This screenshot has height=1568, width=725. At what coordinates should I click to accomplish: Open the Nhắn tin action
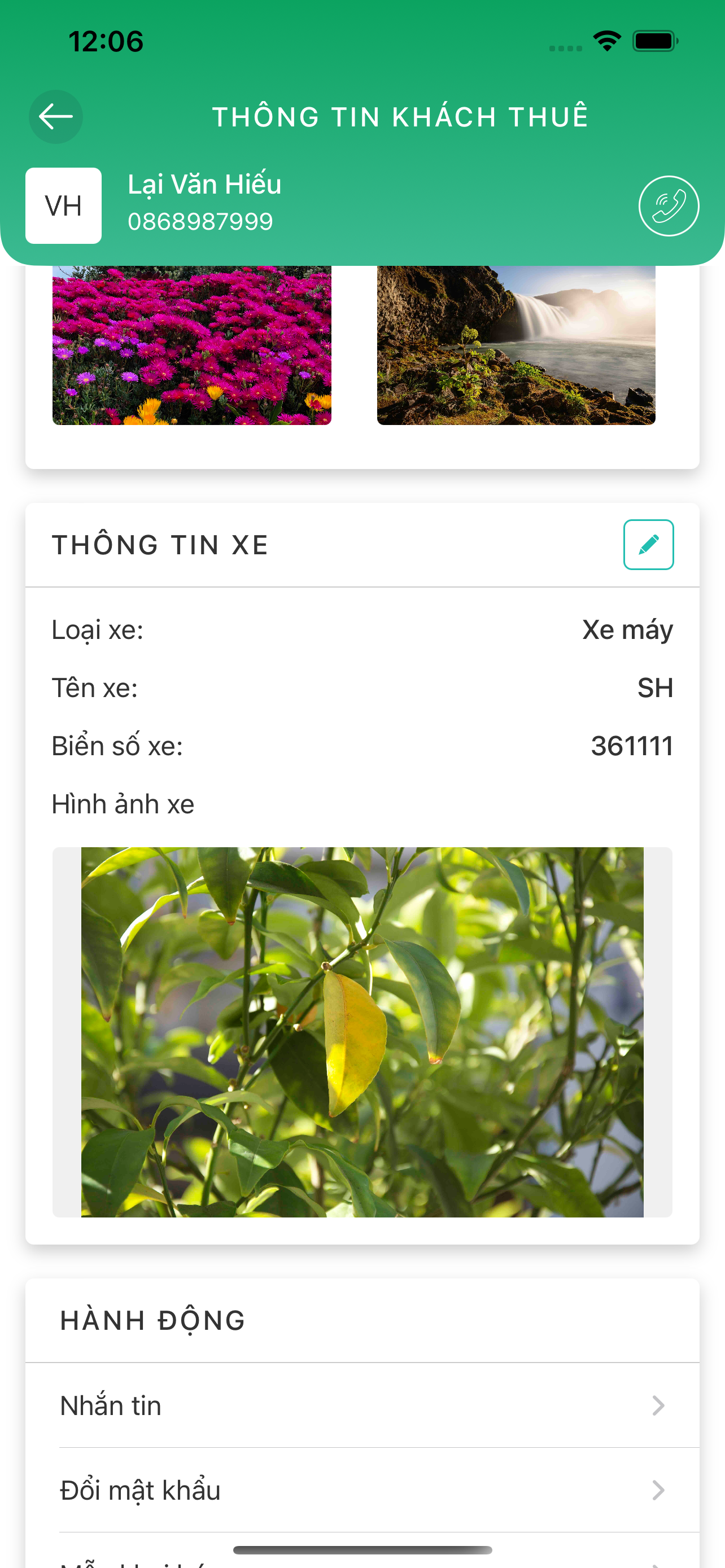click(362, 1405)
